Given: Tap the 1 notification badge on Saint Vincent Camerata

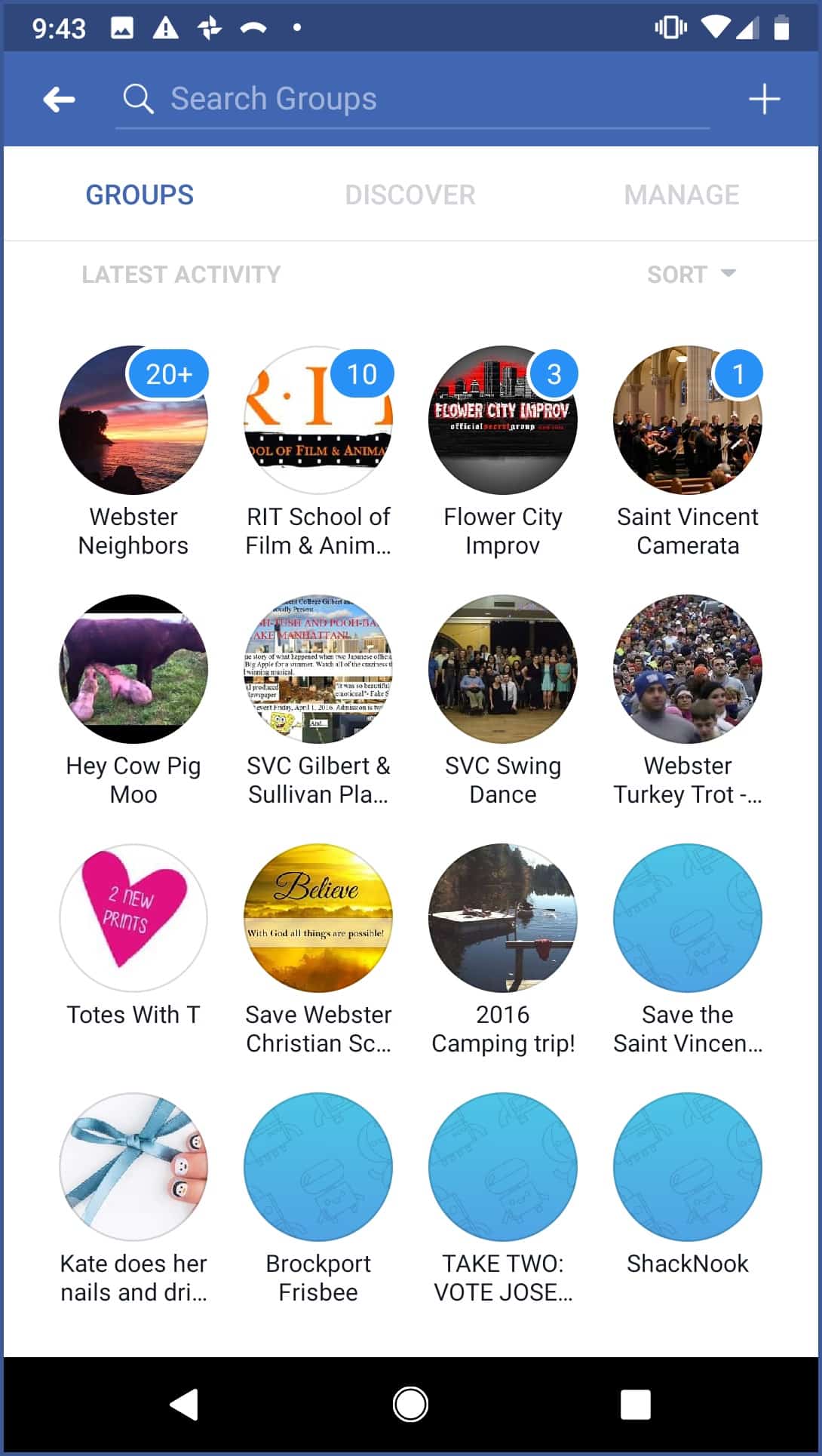Looking at the screenshot, I should (740, 373).
